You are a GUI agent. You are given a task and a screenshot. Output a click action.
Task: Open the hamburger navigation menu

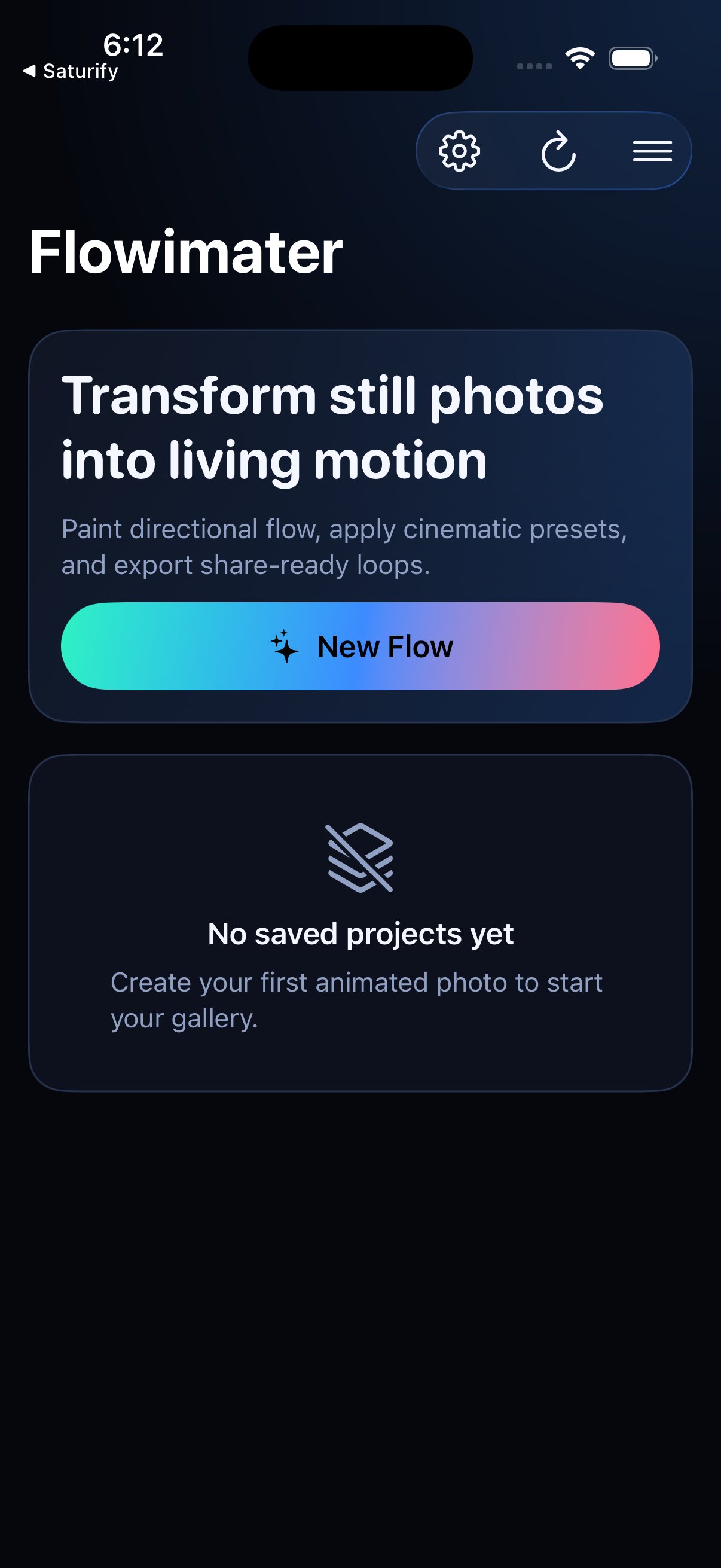(x=652, y=151)
